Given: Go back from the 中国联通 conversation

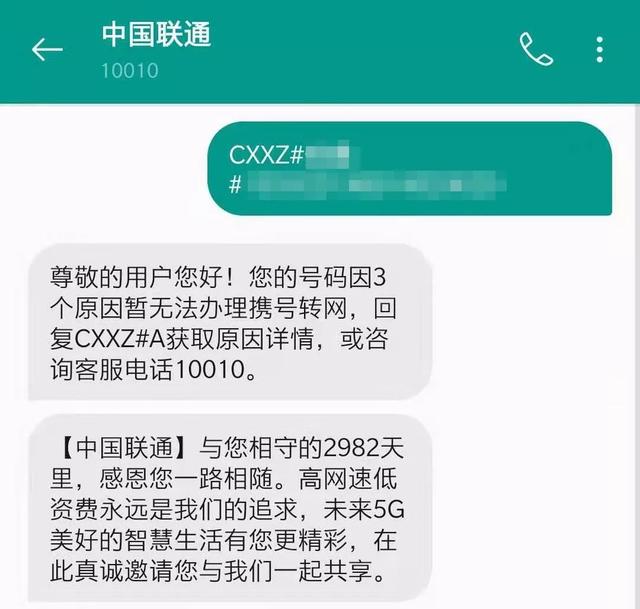Looking at the screenshot, I should point(47,50).
